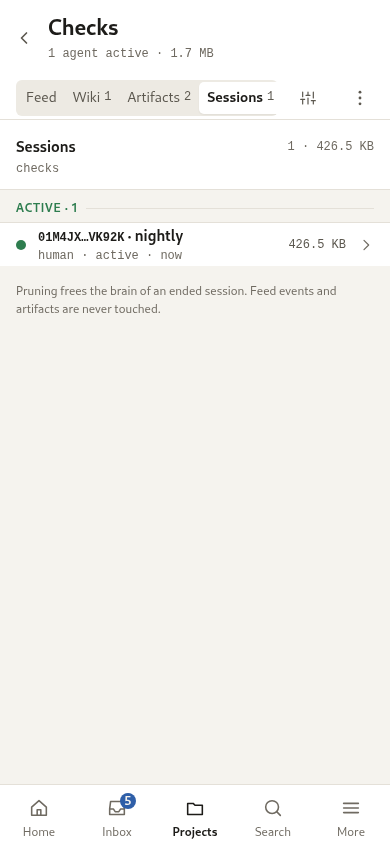390x844 pixels.
Task: Switch to Projects in bottom navigation
Action: click(195, 817)
